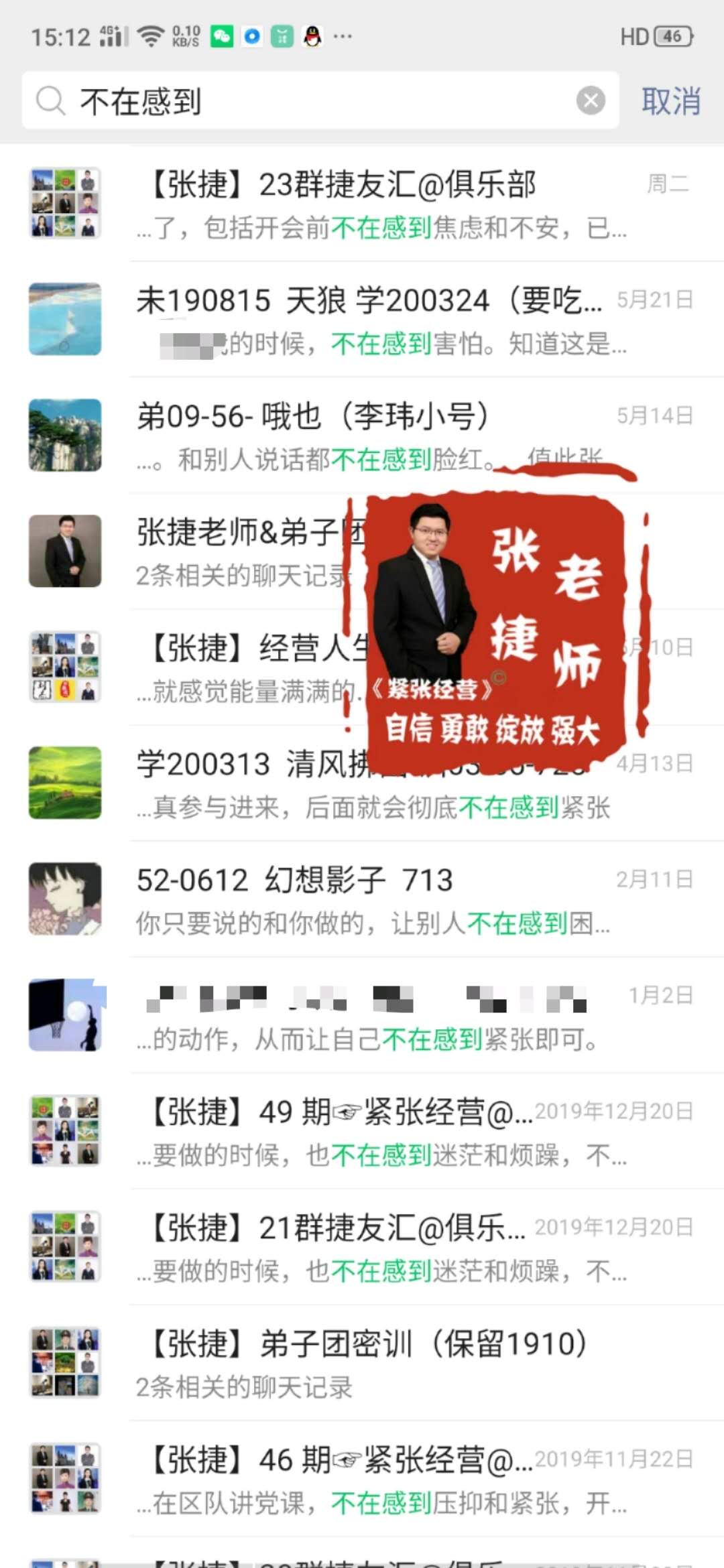Open result 52-0612 幻想影子 713

click(x=362, y=899)
